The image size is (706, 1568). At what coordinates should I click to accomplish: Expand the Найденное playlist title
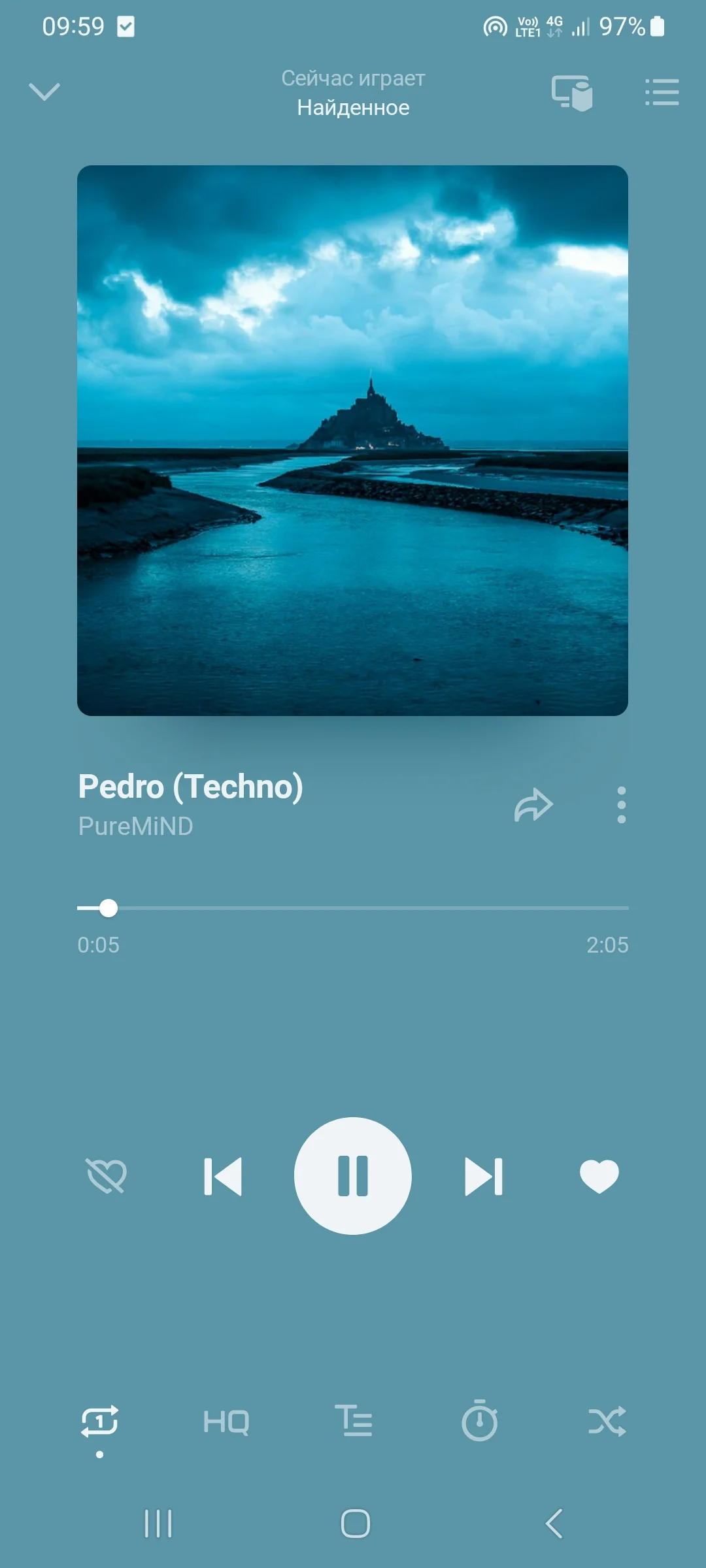point(352,107)
